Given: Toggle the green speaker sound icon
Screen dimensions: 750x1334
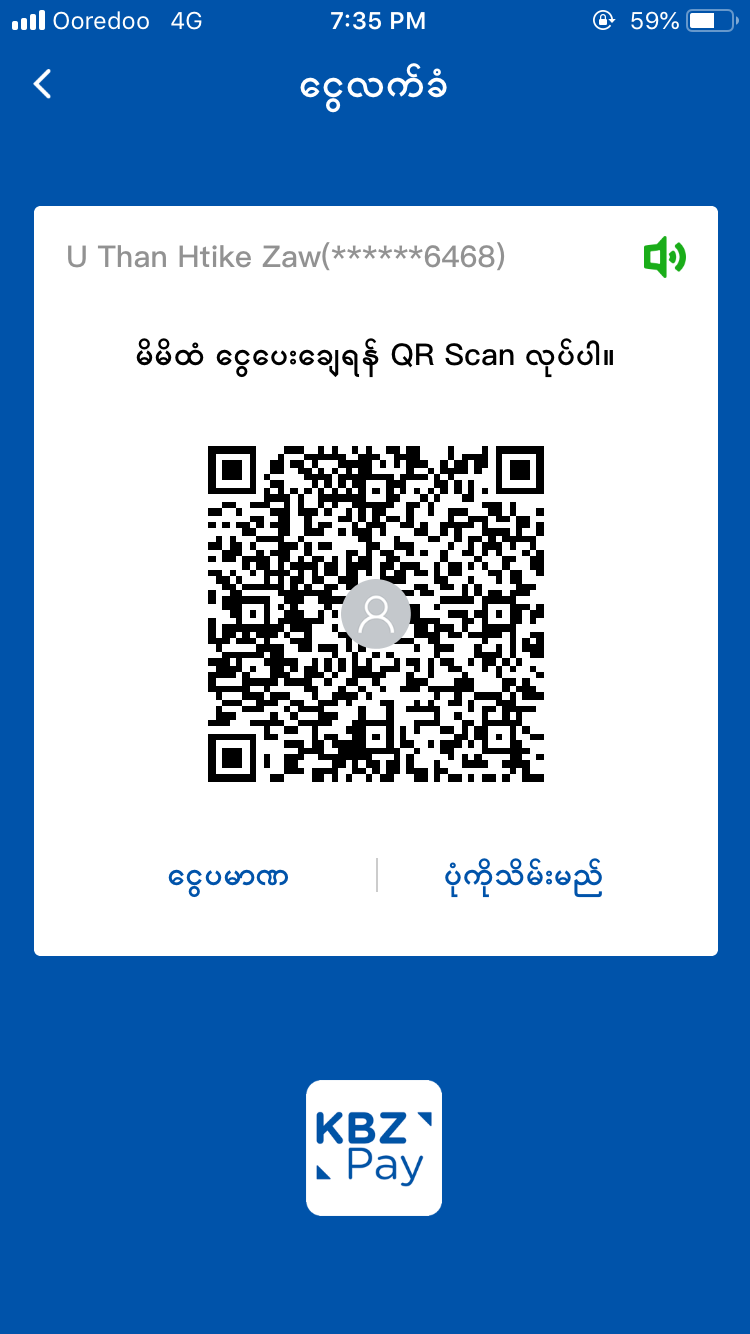Looking at the screenshot, I should (664, 258).
